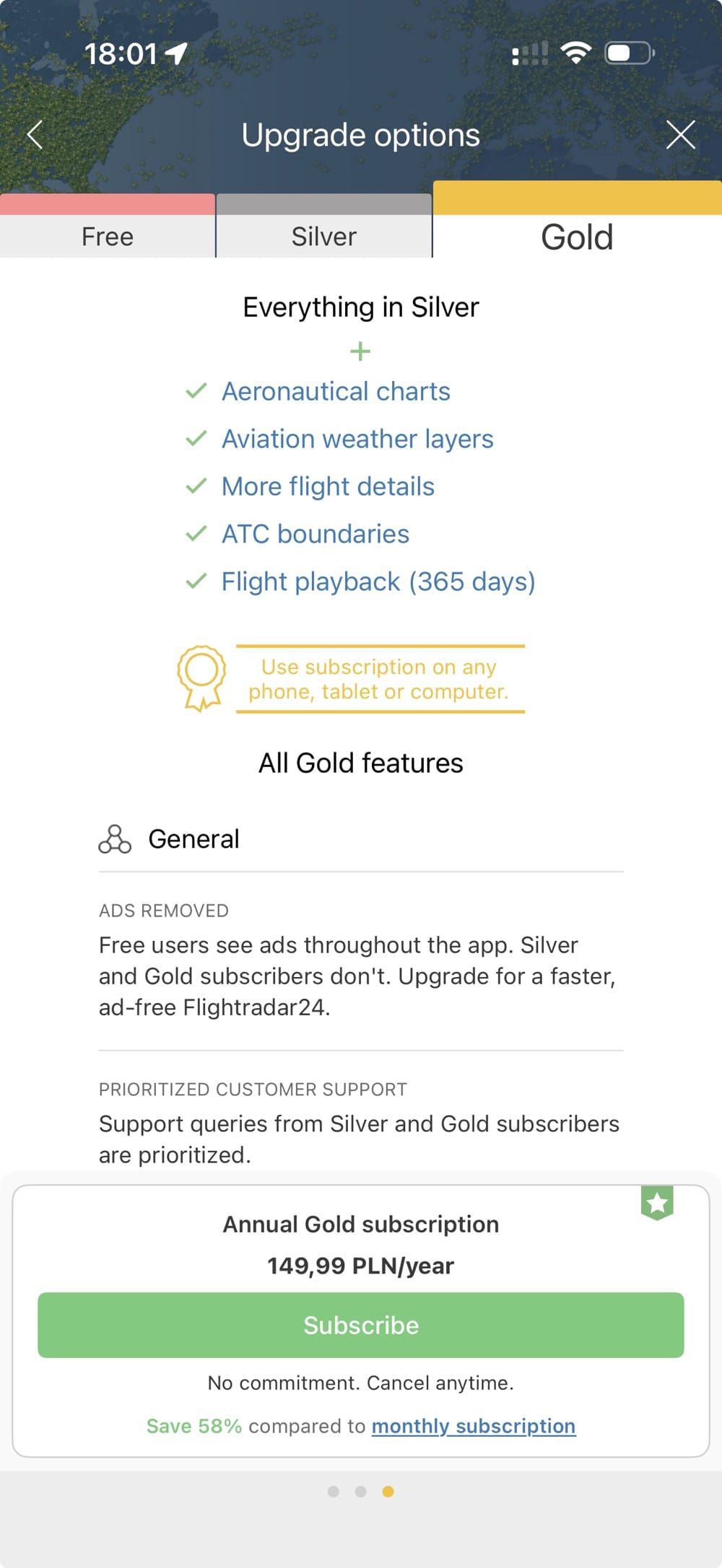Open More flight details feature

pos(328,486)
